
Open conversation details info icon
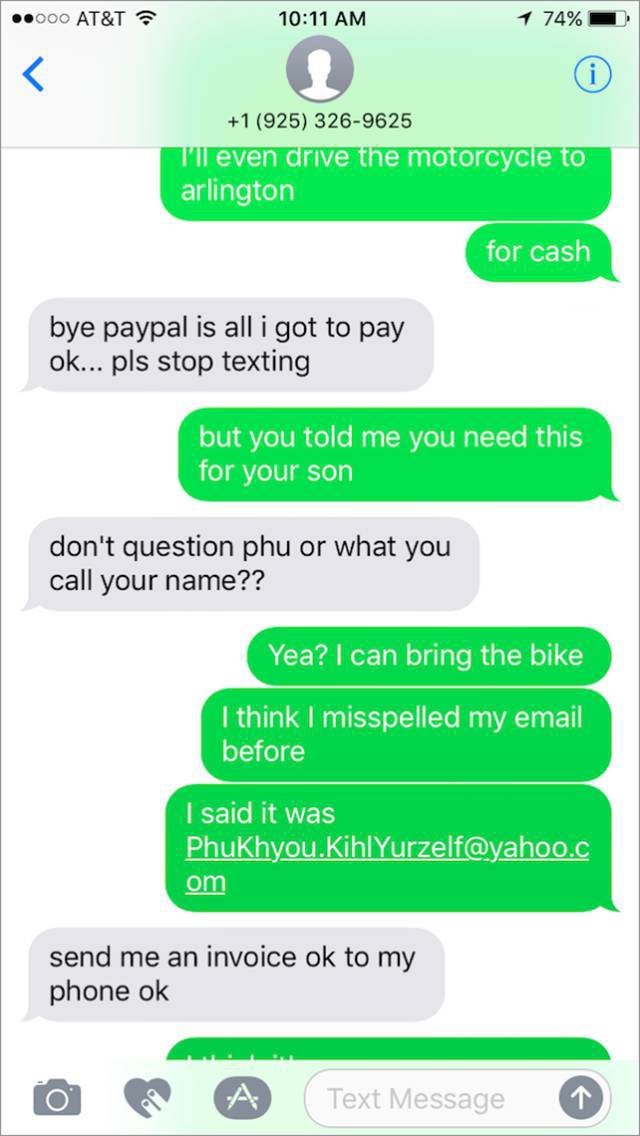point(593,75)
